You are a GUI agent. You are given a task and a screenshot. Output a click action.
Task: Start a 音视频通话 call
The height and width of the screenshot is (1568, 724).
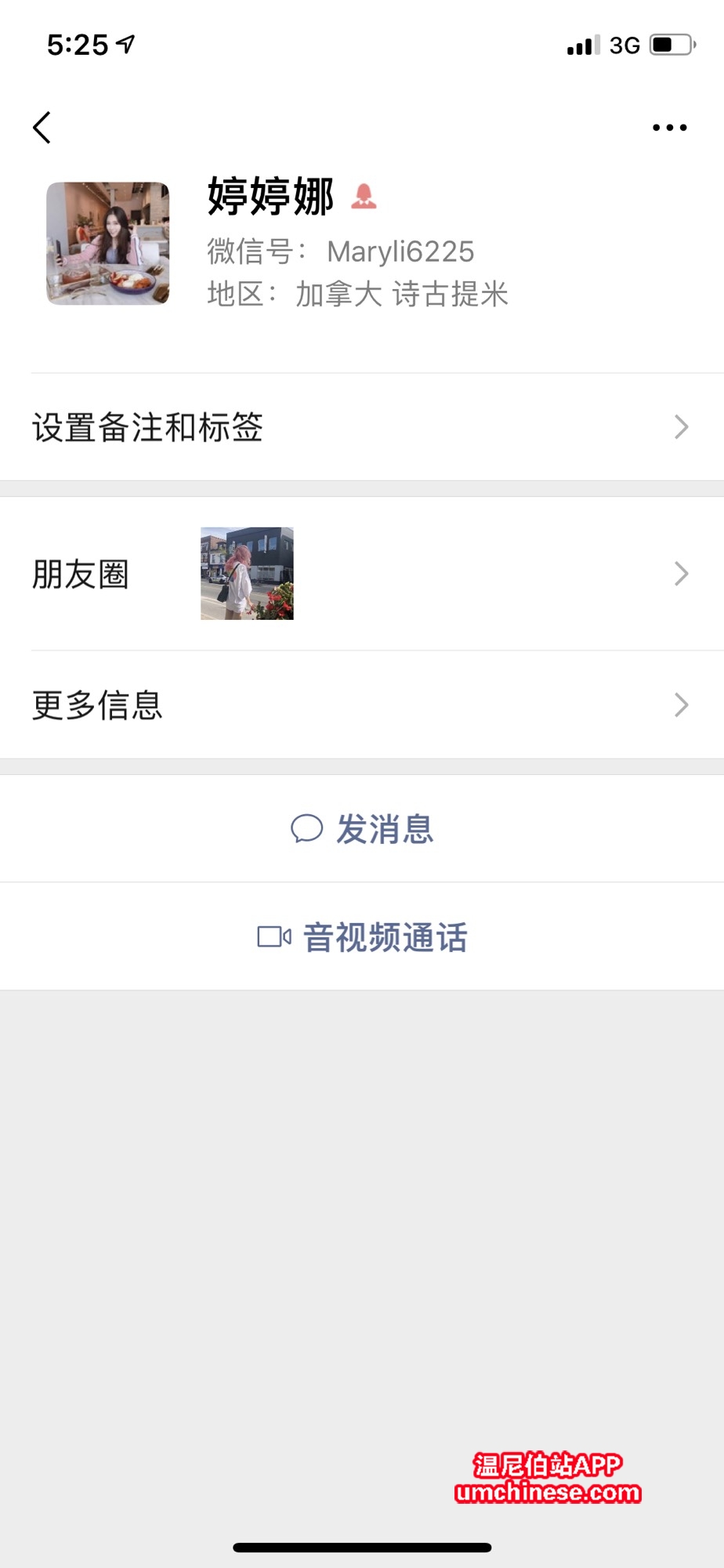tap(362, 937)
